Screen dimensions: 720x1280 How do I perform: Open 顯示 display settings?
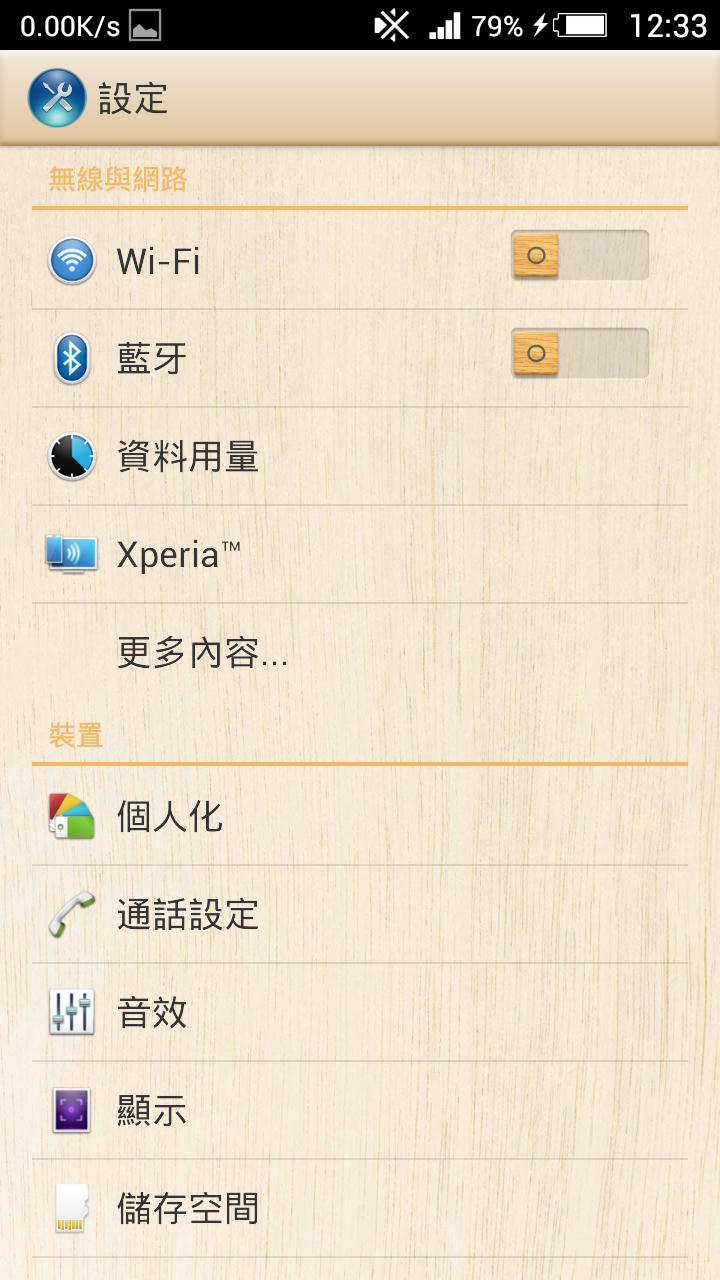(x=360, y=1111)
